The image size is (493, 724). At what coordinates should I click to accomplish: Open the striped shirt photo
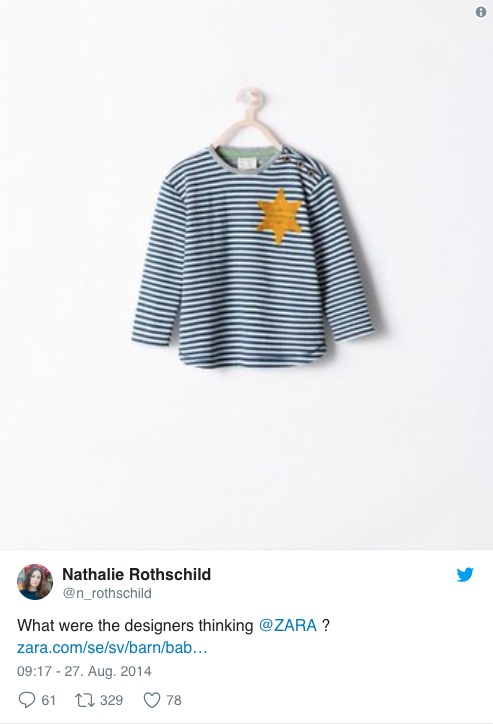click(246, 275)
